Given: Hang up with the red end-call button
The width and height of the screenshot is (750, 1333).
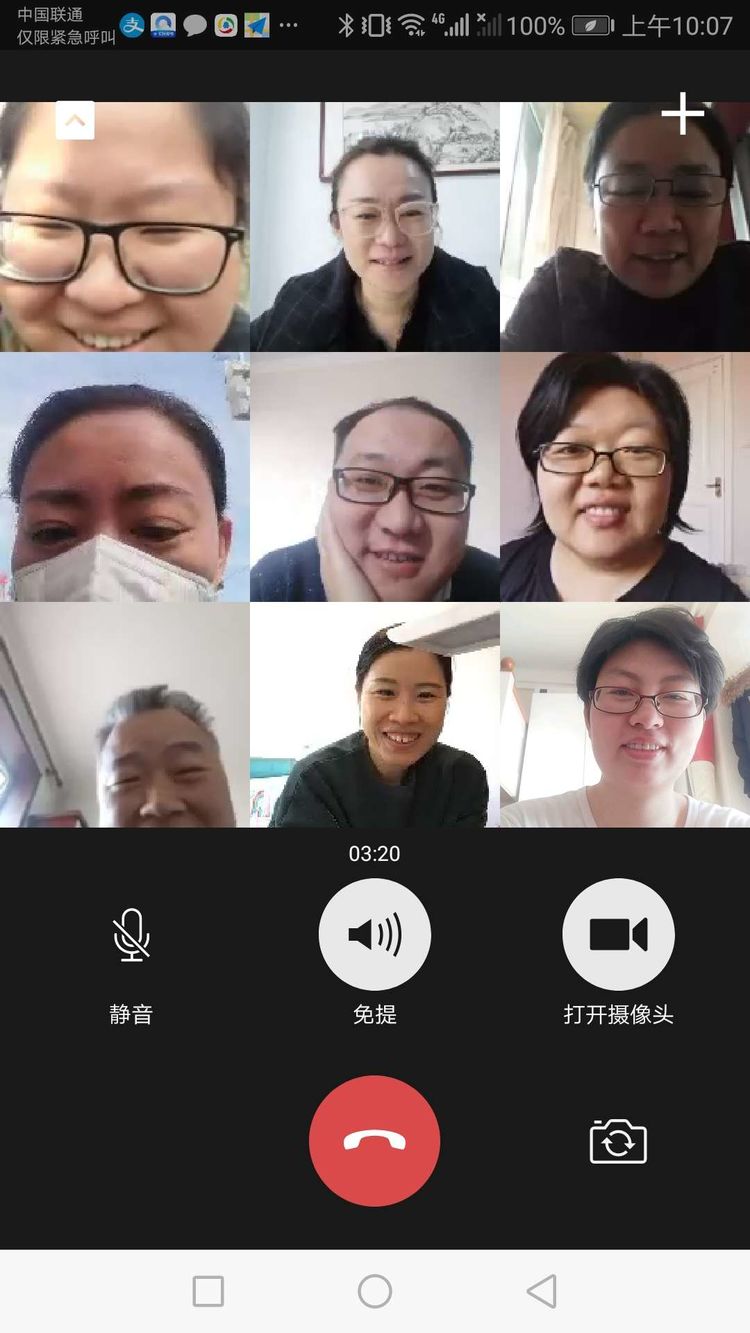Looking at the screenshot, I should [375, 1141].
